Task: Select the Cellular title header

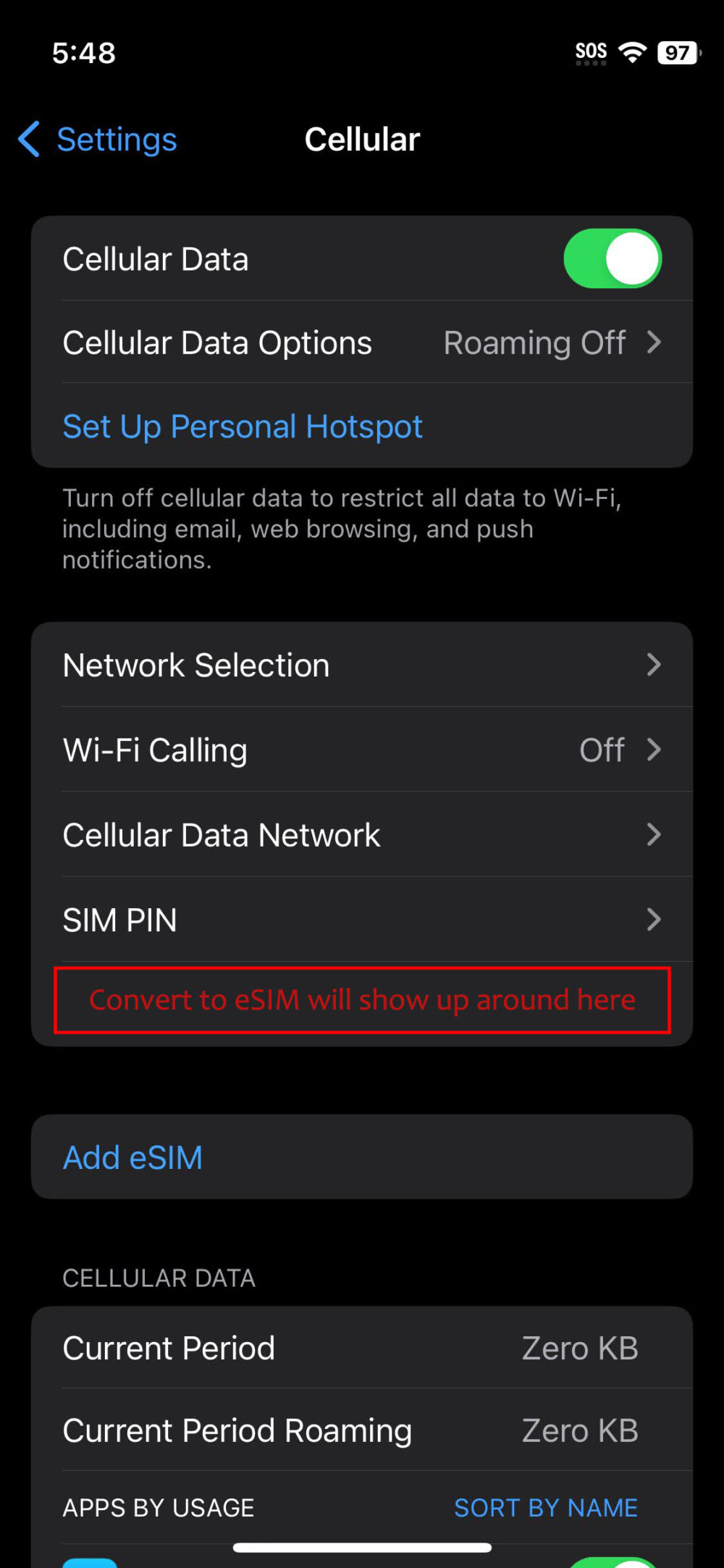Action: point(362,138)
